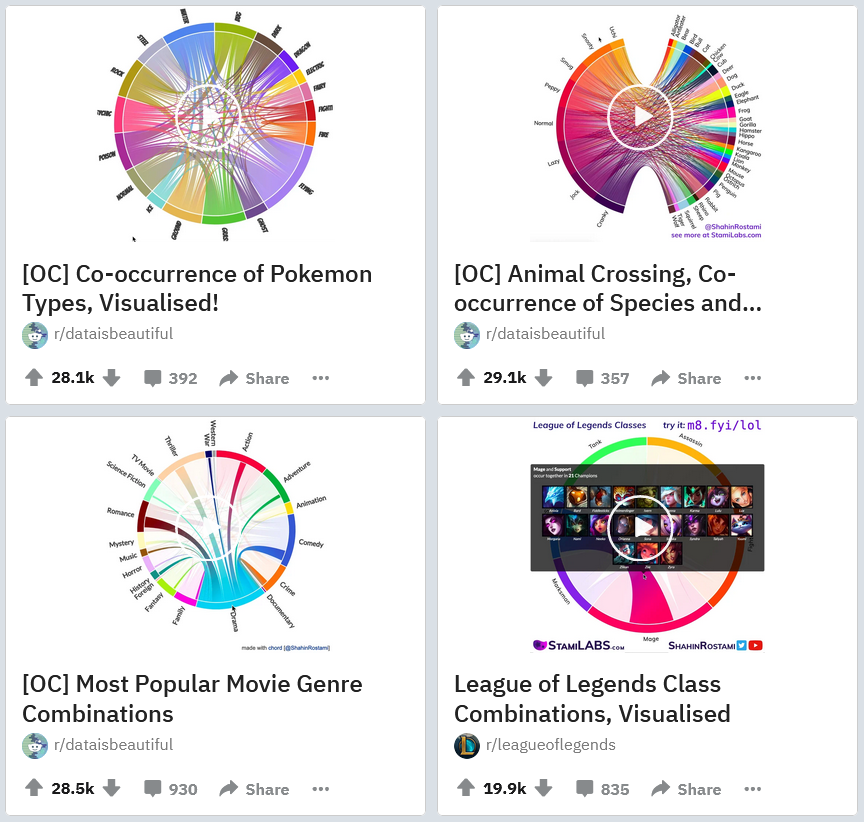
Task: Share the Pokemon Types post
Action: tap(254, 378)
